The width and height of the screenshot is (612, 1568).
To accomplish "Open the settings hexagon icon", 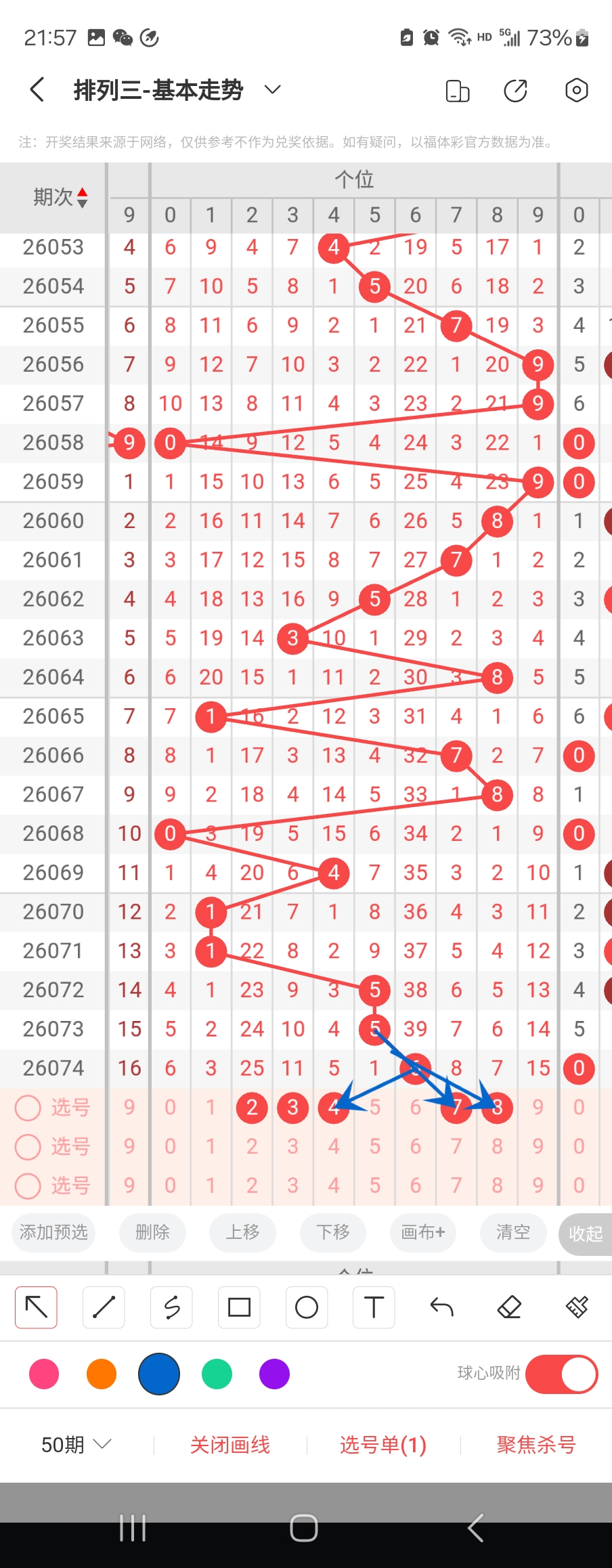I will click(576, 90).
